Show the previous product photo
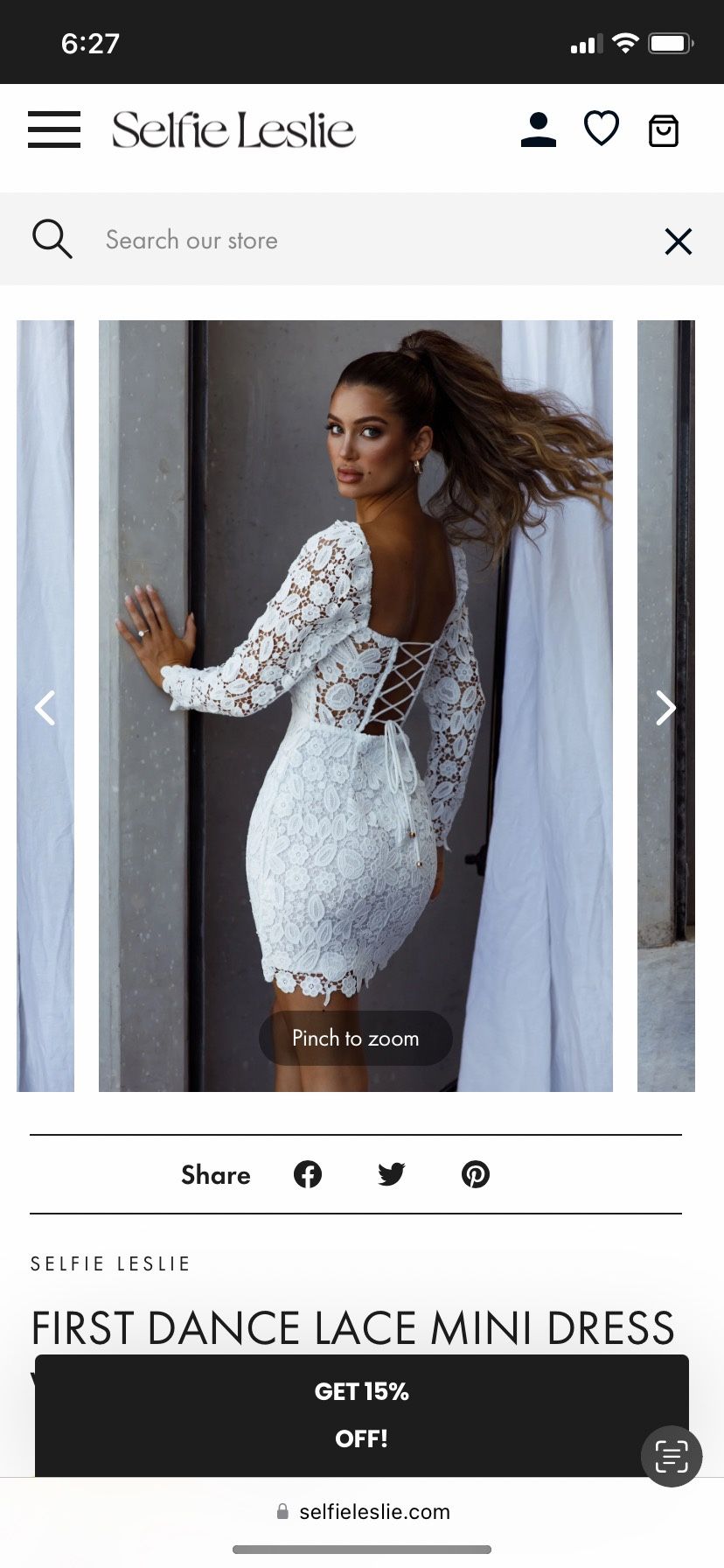The width and height of the screenshot is (724, 1568). pos(45,708)
